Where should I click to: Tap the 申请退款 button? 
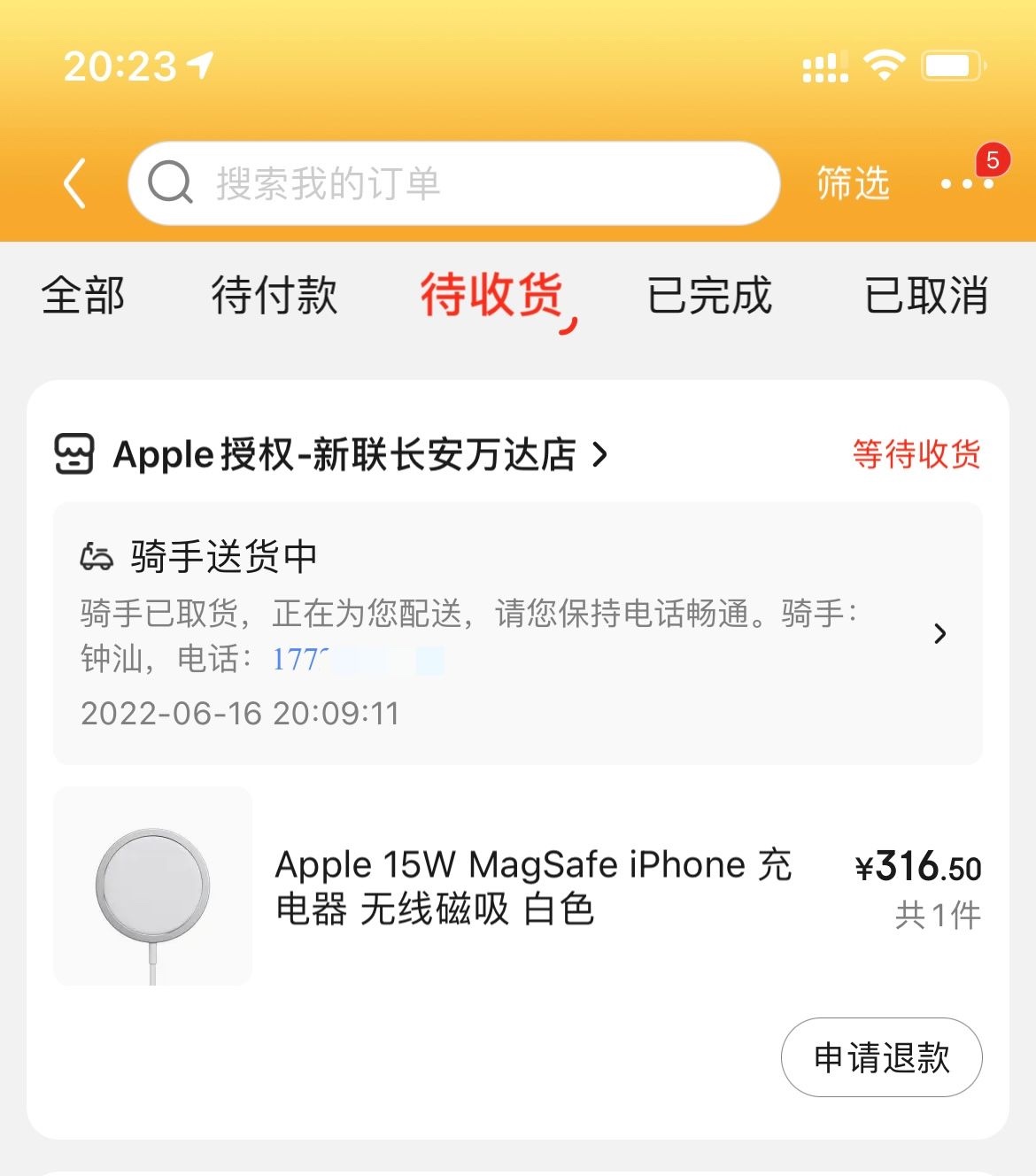click(881, 1057)
